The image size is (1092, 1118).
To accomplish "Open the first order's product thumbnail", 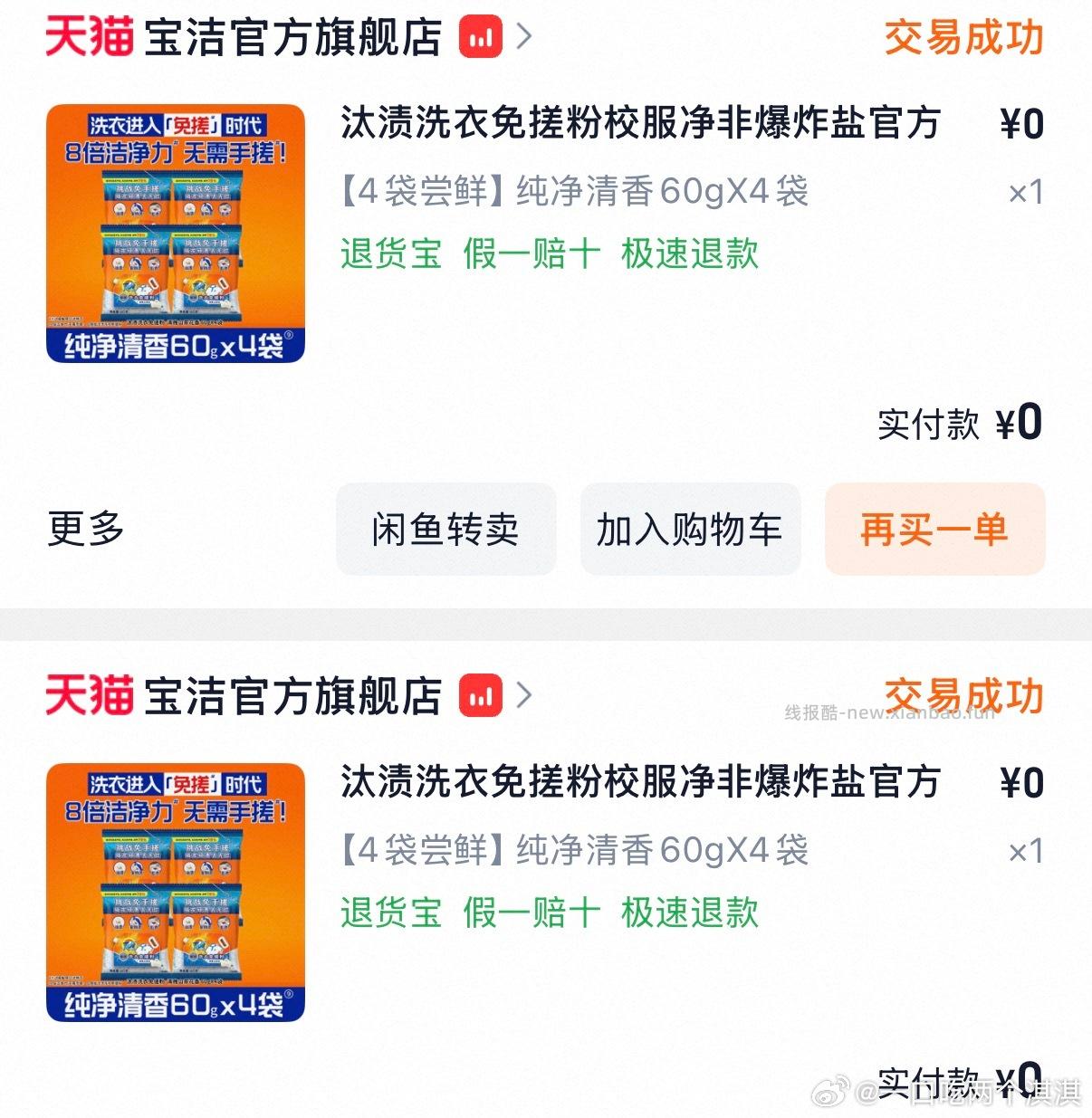I will [177, 233].
